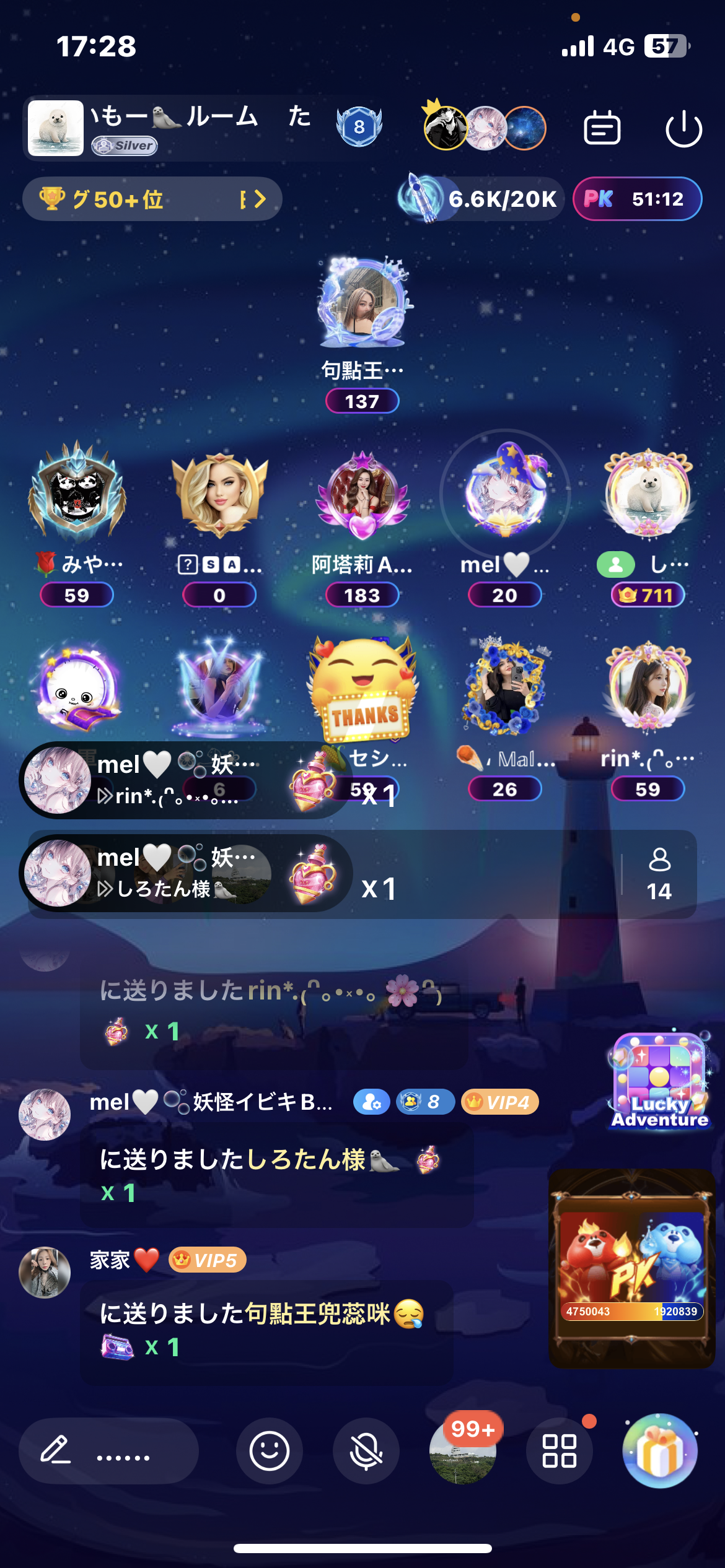725x1568 pixels.
Task: Toggle the muted microphone
Action: (366, 1451)
